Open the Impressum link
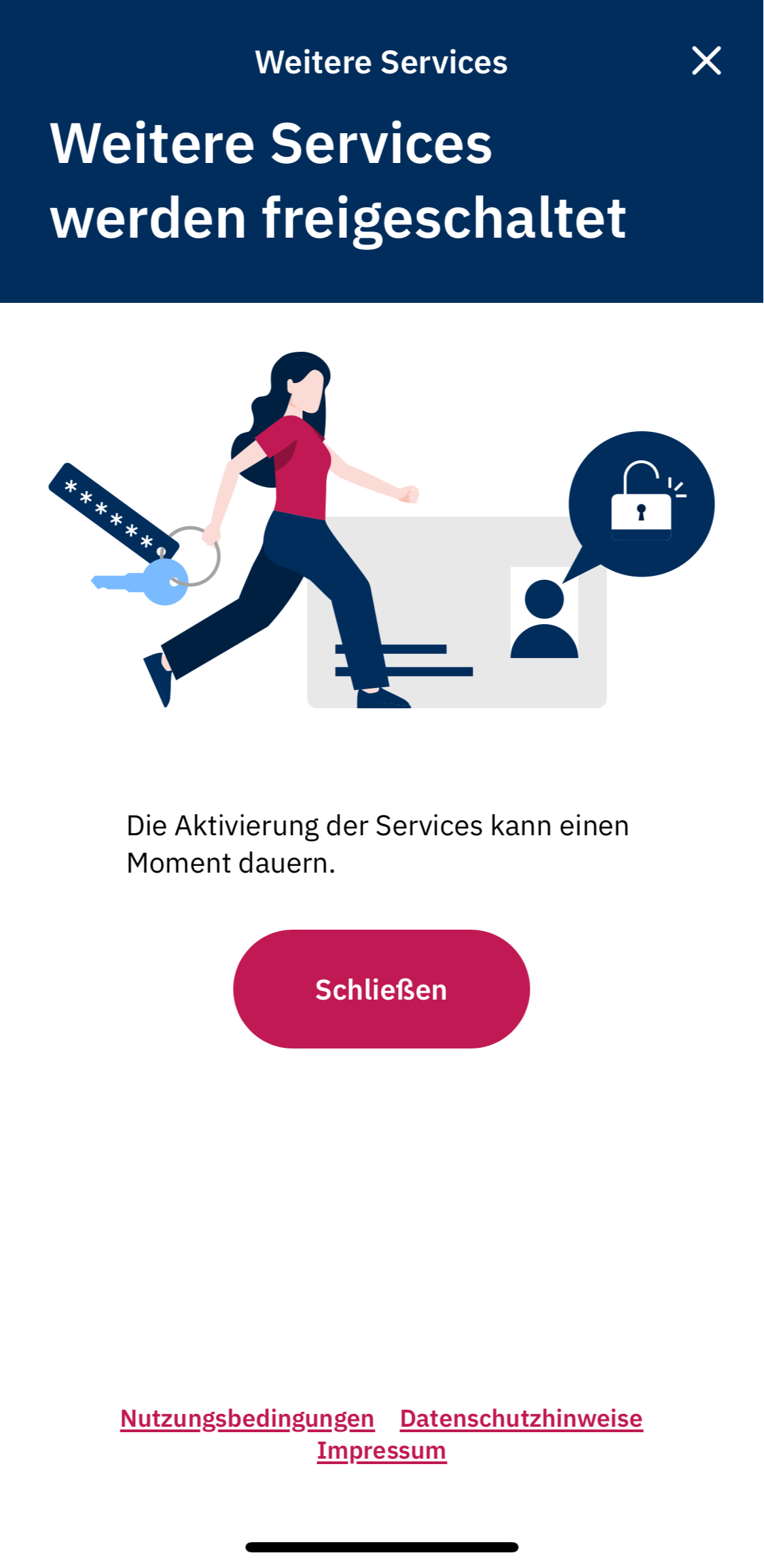 coord(382,1451)
